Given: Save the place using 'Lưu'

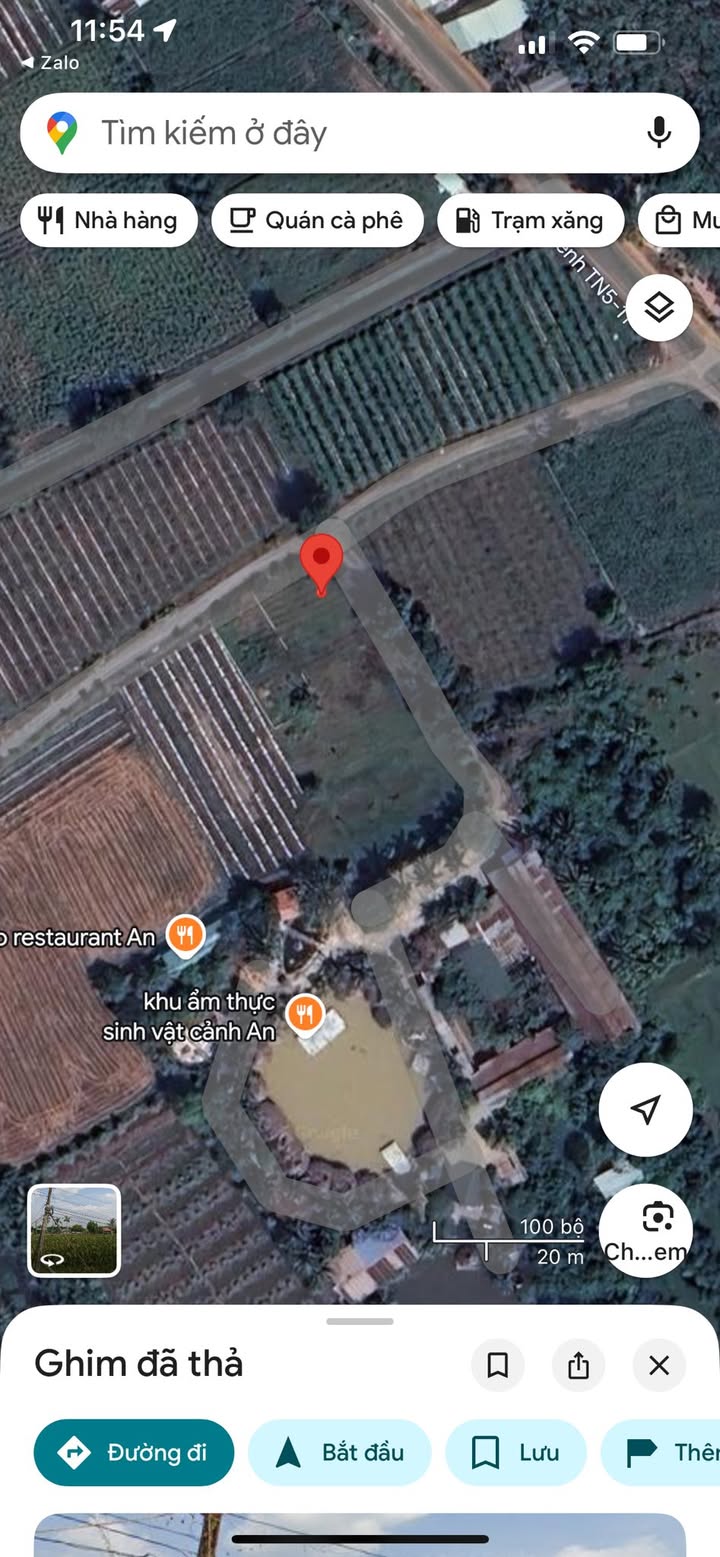Looking at the screenshot, I should coord(516,1452).
